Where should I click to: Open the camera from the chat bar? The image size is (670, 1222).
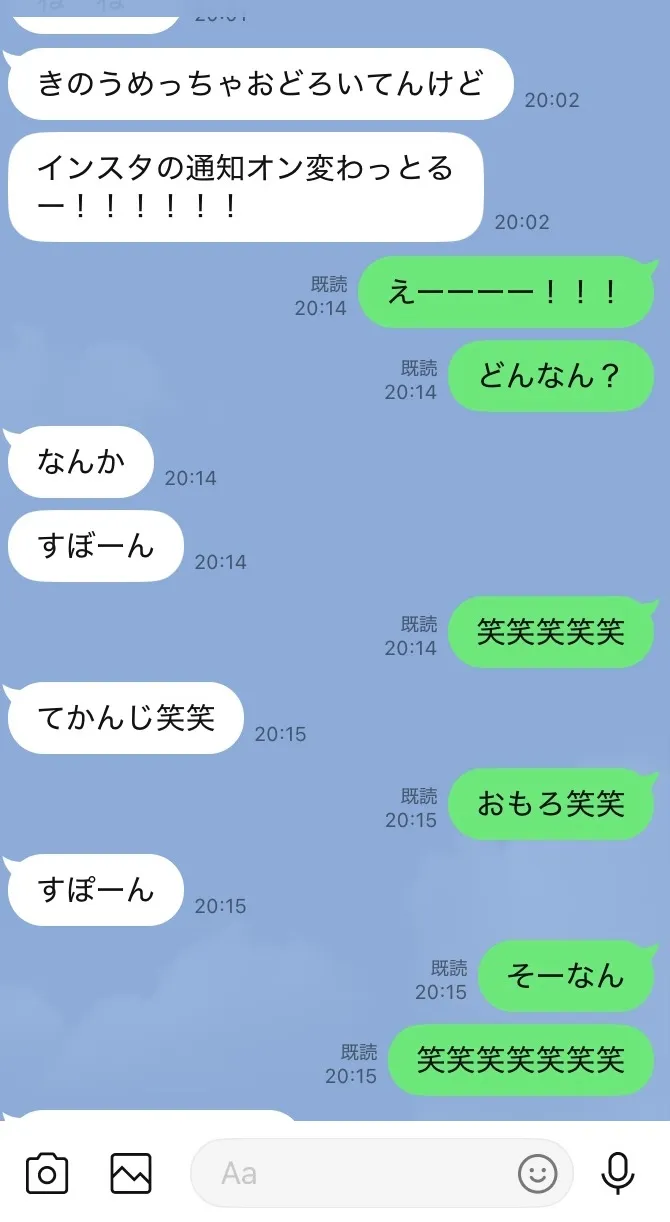click(47, 1172)
